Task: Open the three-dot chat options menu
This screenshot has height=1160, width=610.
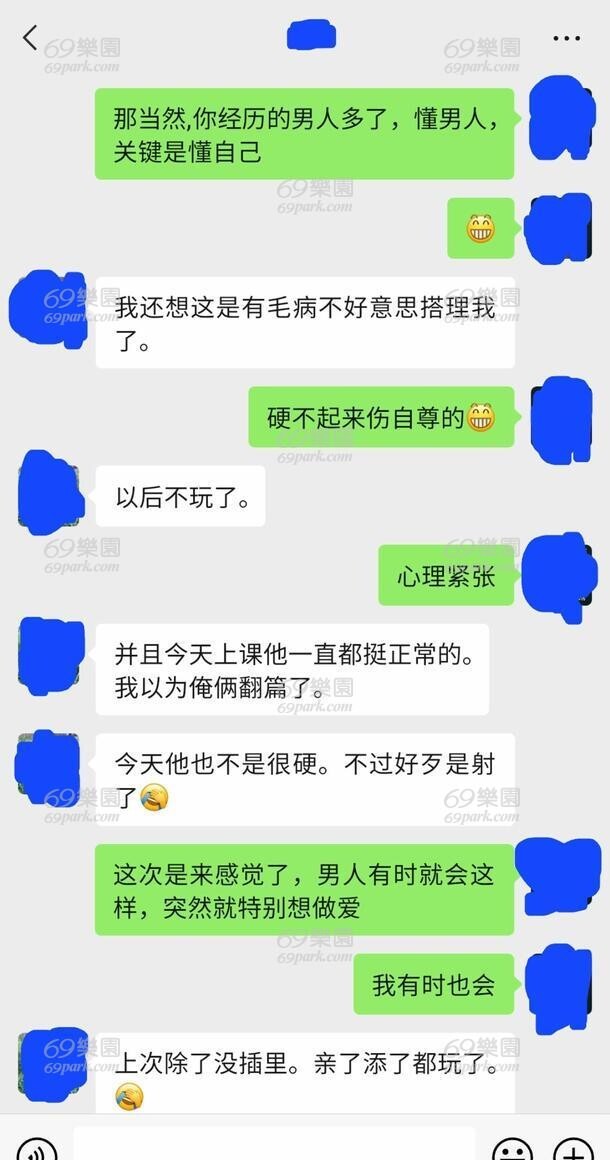Action: click(566, 38)
